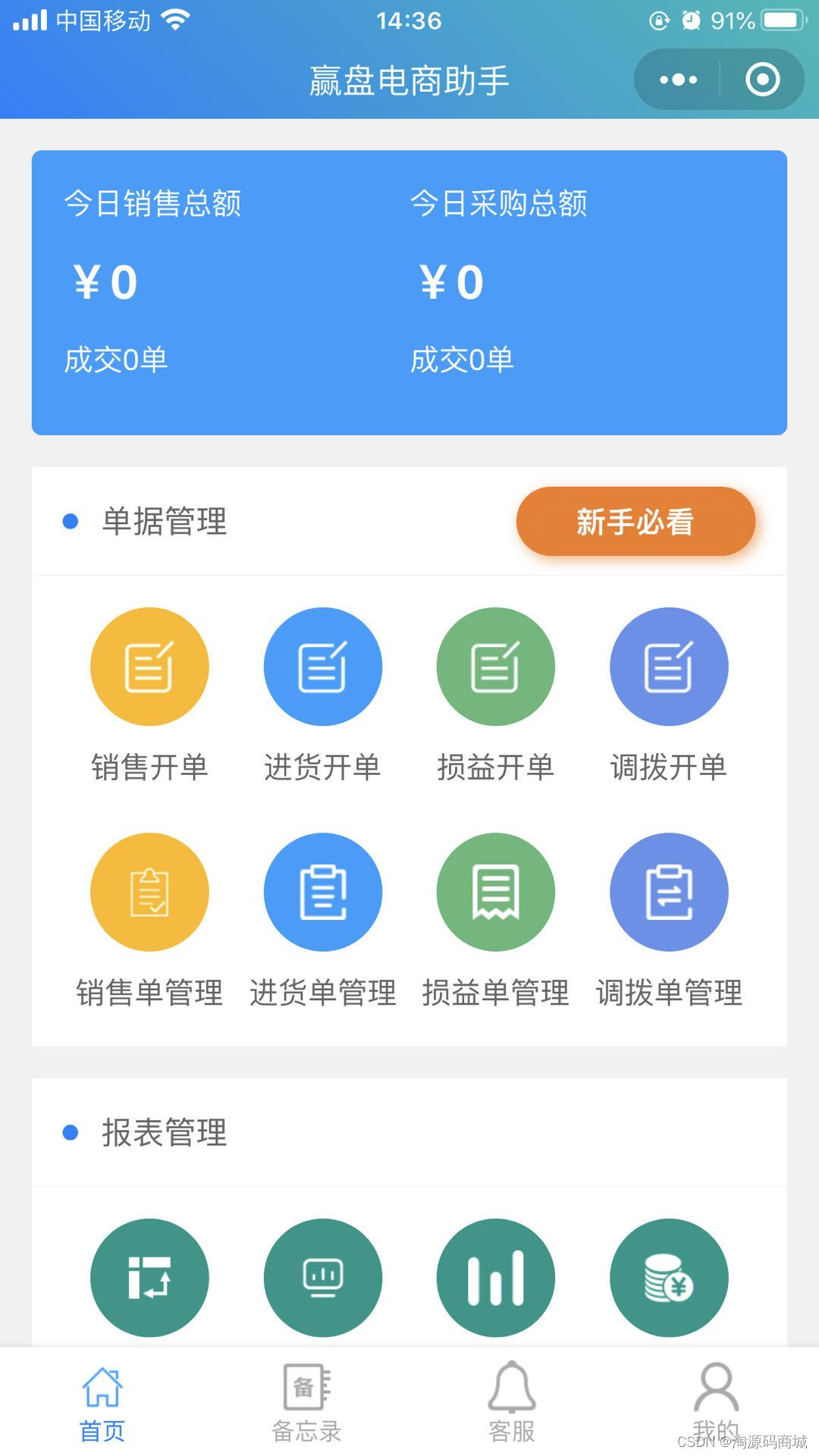The width and height of the screenshot is (819, 1456).
Task: Switch to the 首页 tab
Action: click(102, 1404)
